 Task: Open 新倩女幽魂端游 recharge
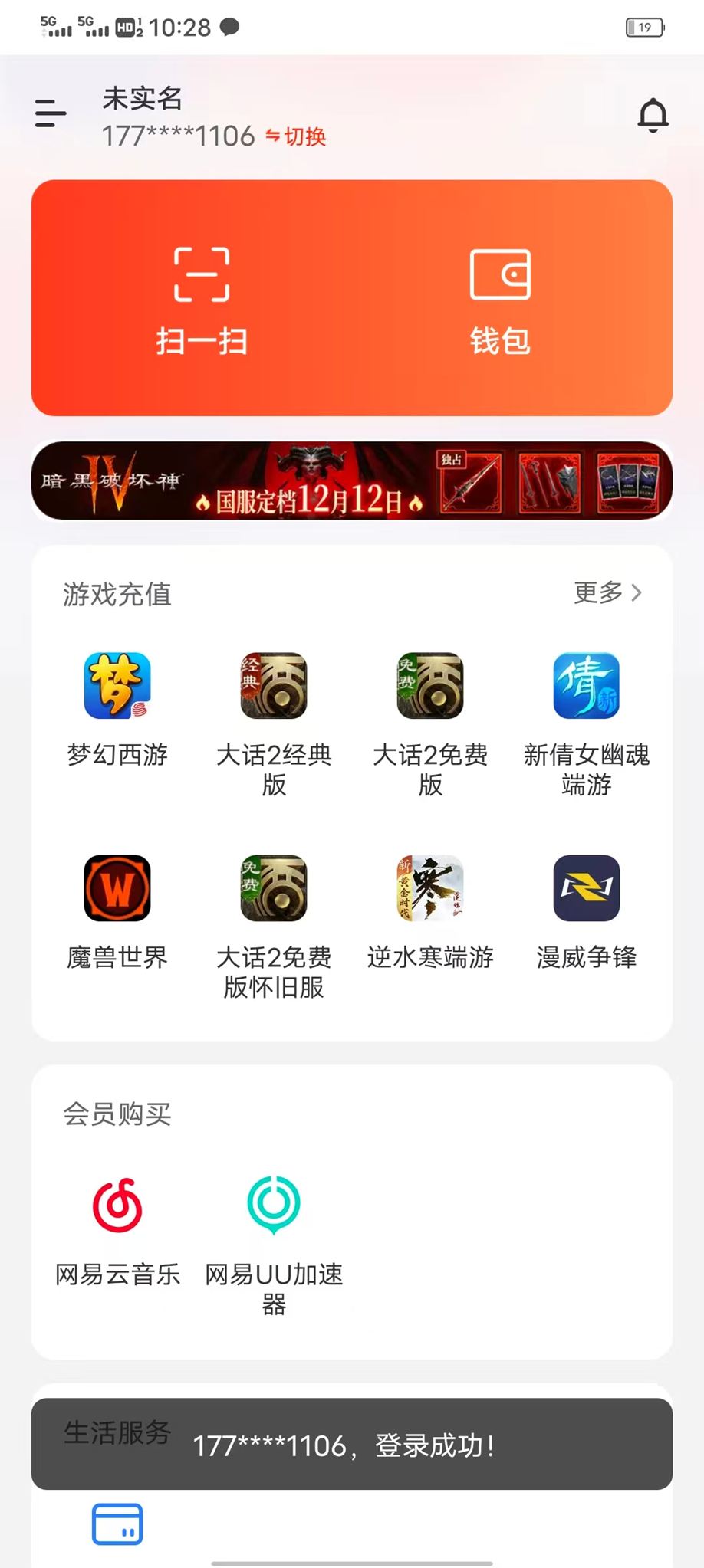(x=587, y=722)
